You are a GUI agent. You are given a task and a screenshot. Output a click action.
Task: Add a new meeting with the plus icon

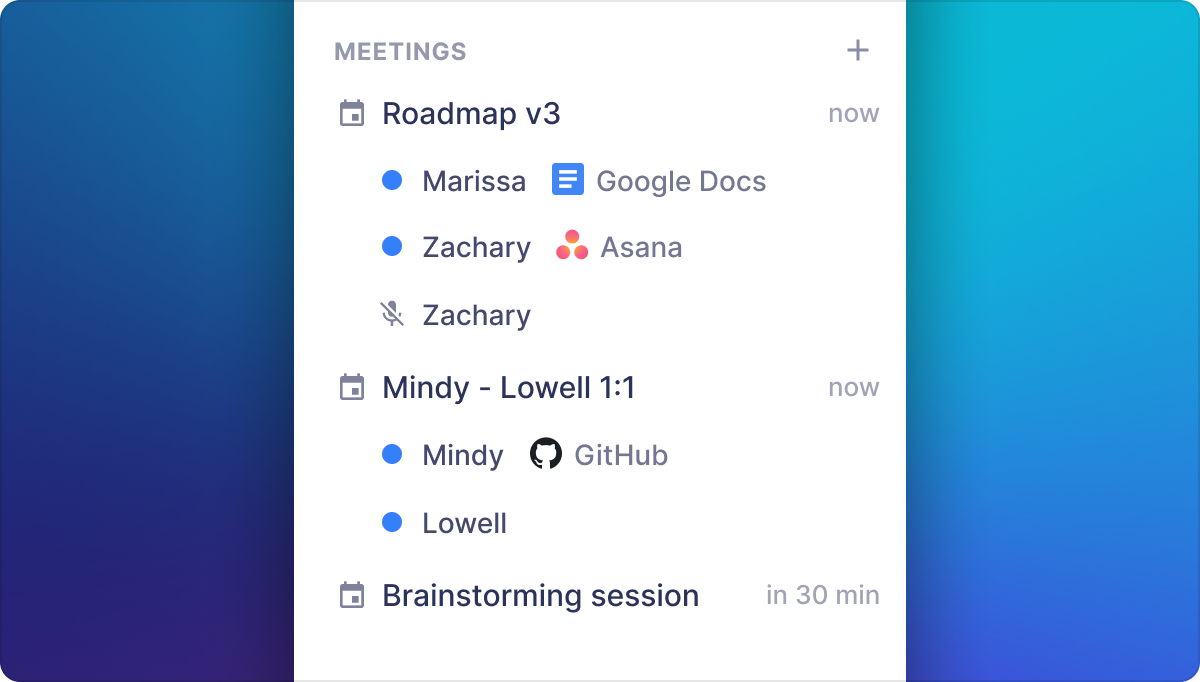pos(857,51)
